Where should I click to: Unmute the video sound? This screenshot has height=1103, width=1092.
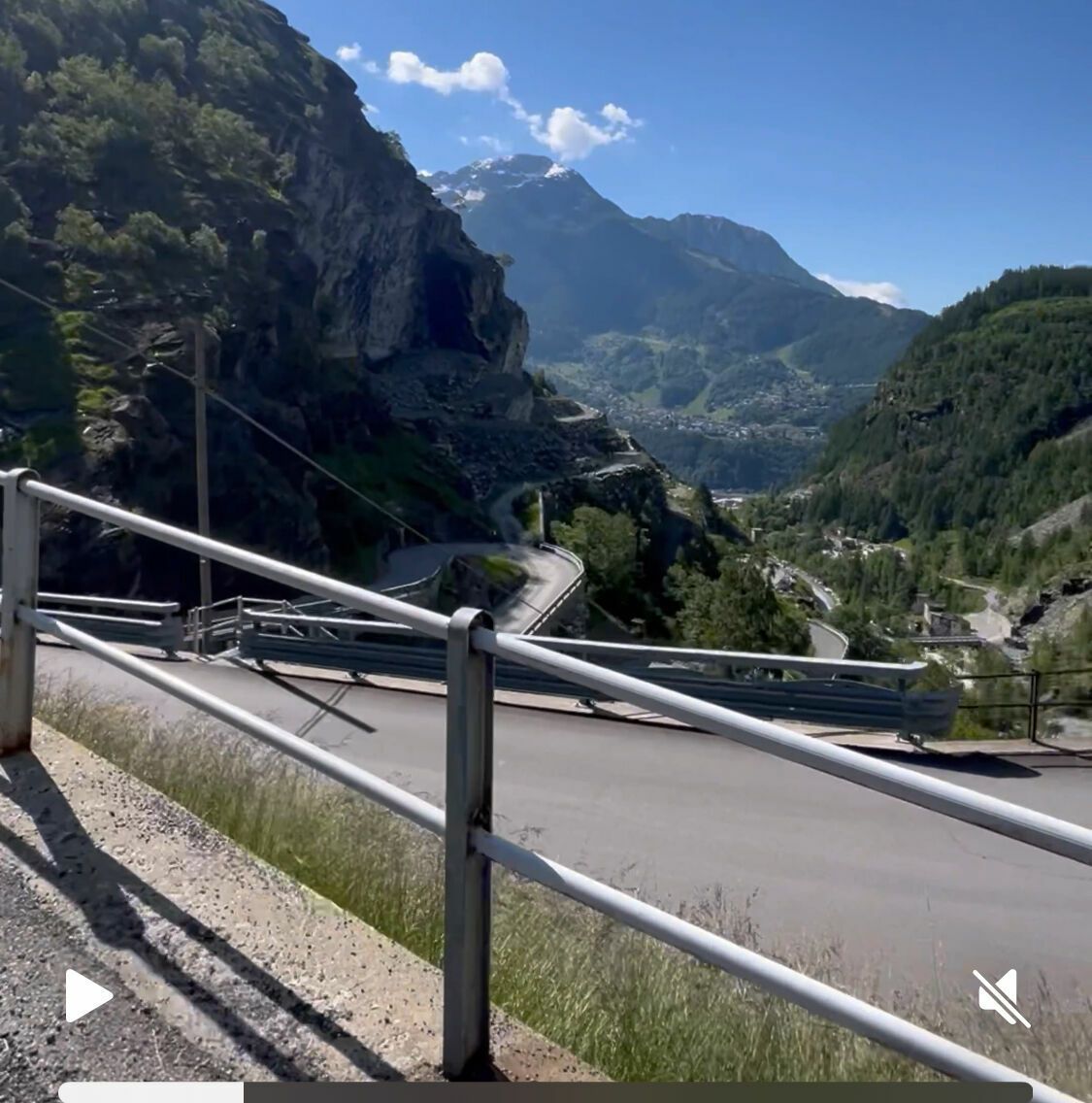pos(1001,997)
